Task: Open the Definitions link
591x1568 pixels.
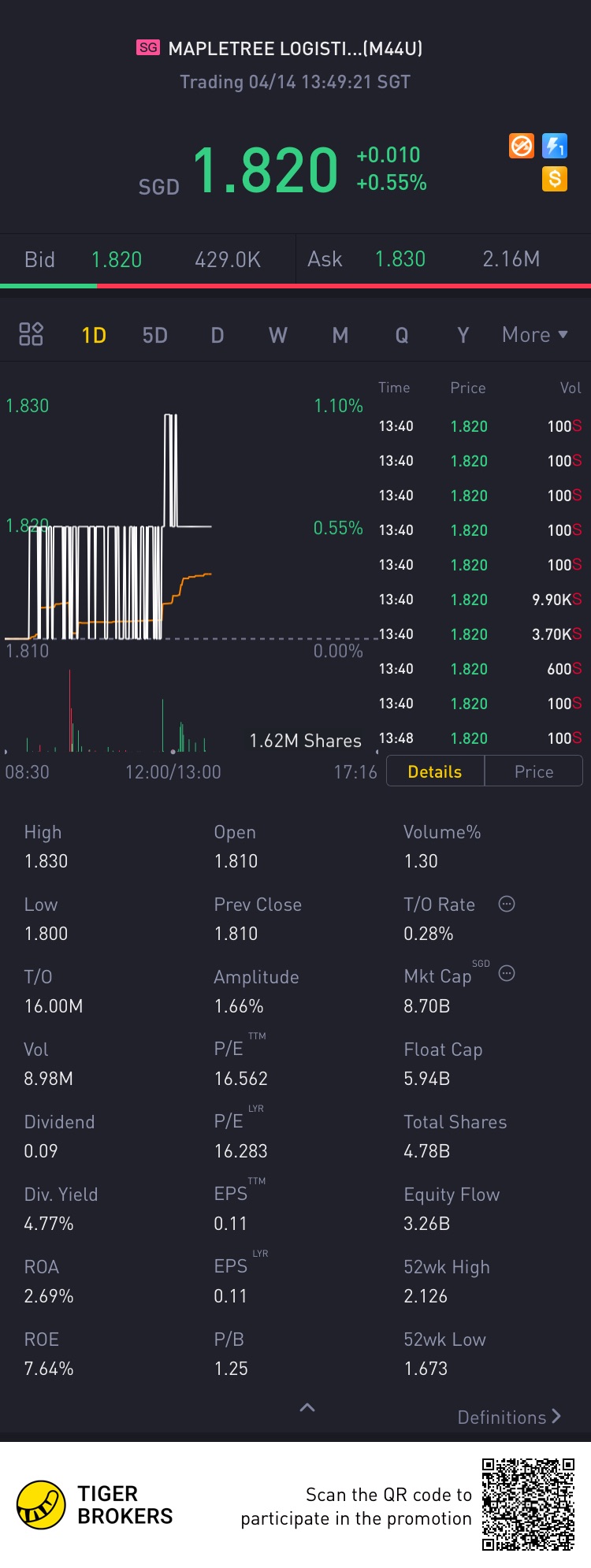Action: pos(509,1417)
